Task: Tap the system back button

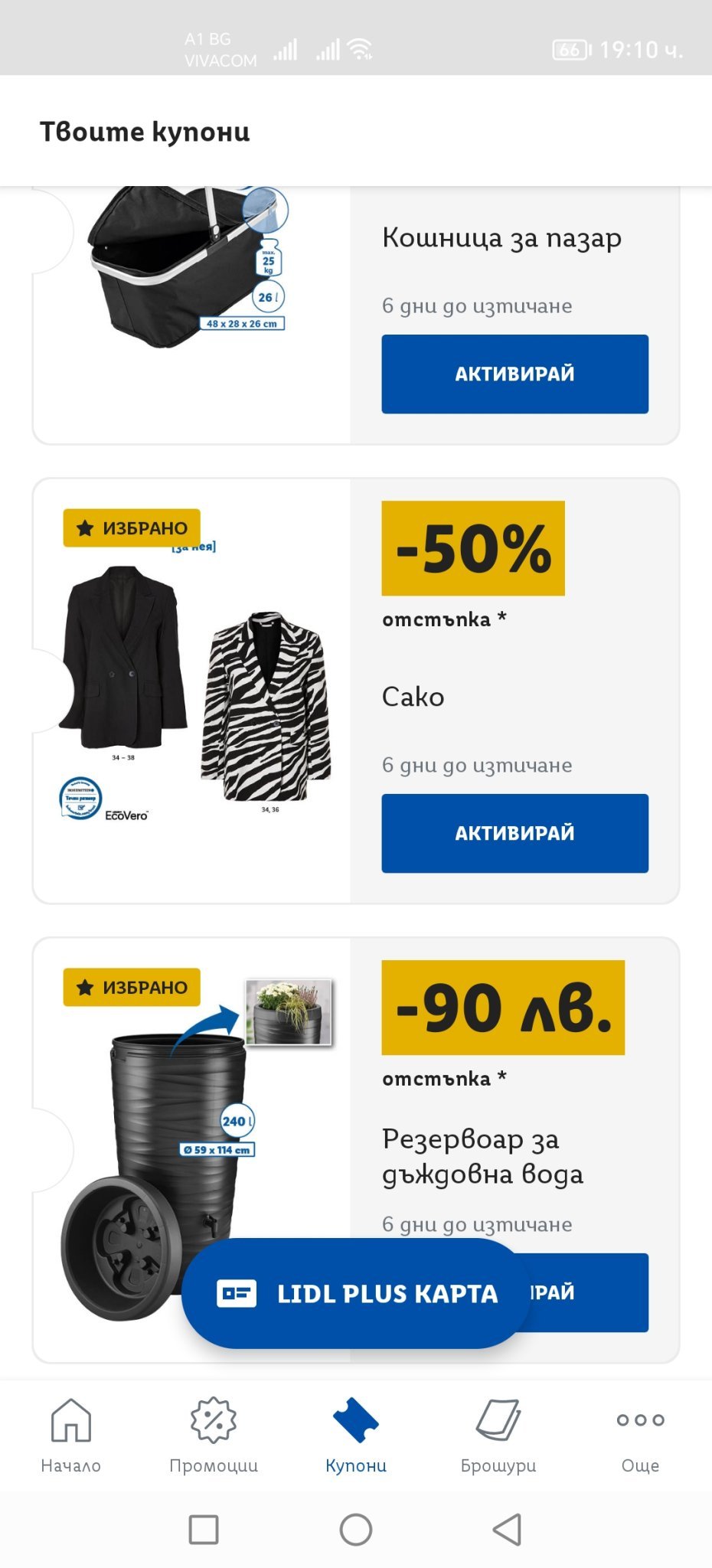Action: tap(508, 1530)
